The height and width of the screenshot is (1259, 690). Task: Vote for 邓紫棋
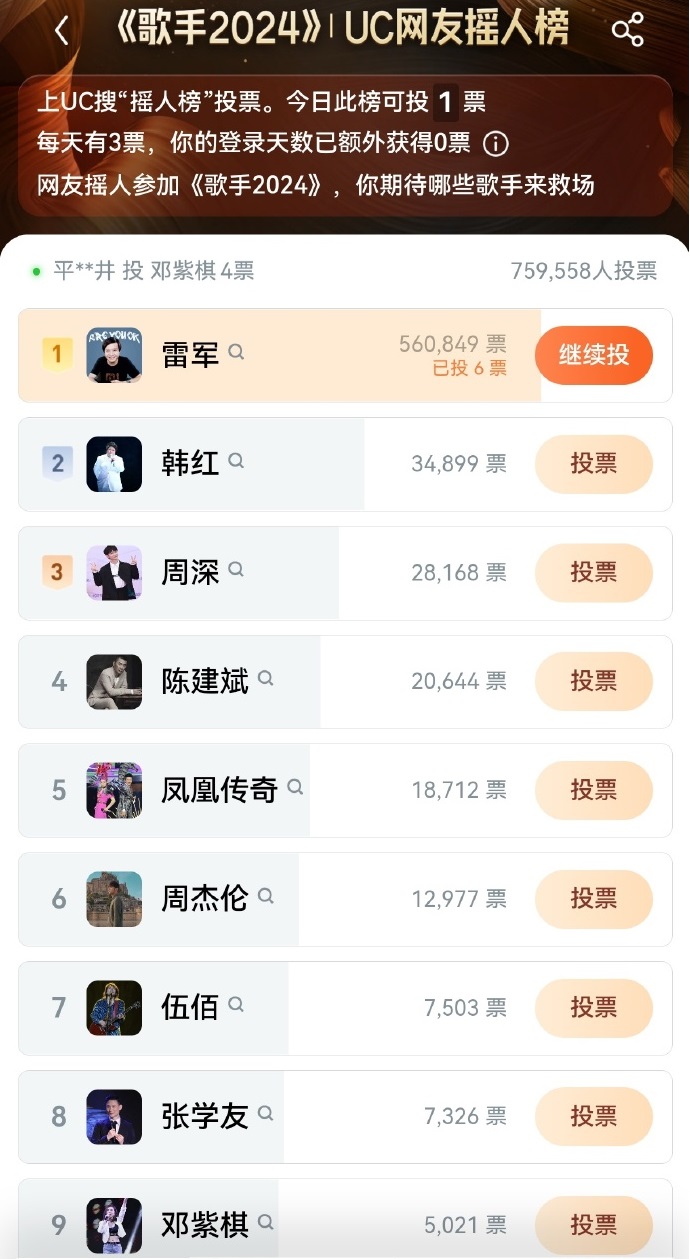pos(594,1225)
